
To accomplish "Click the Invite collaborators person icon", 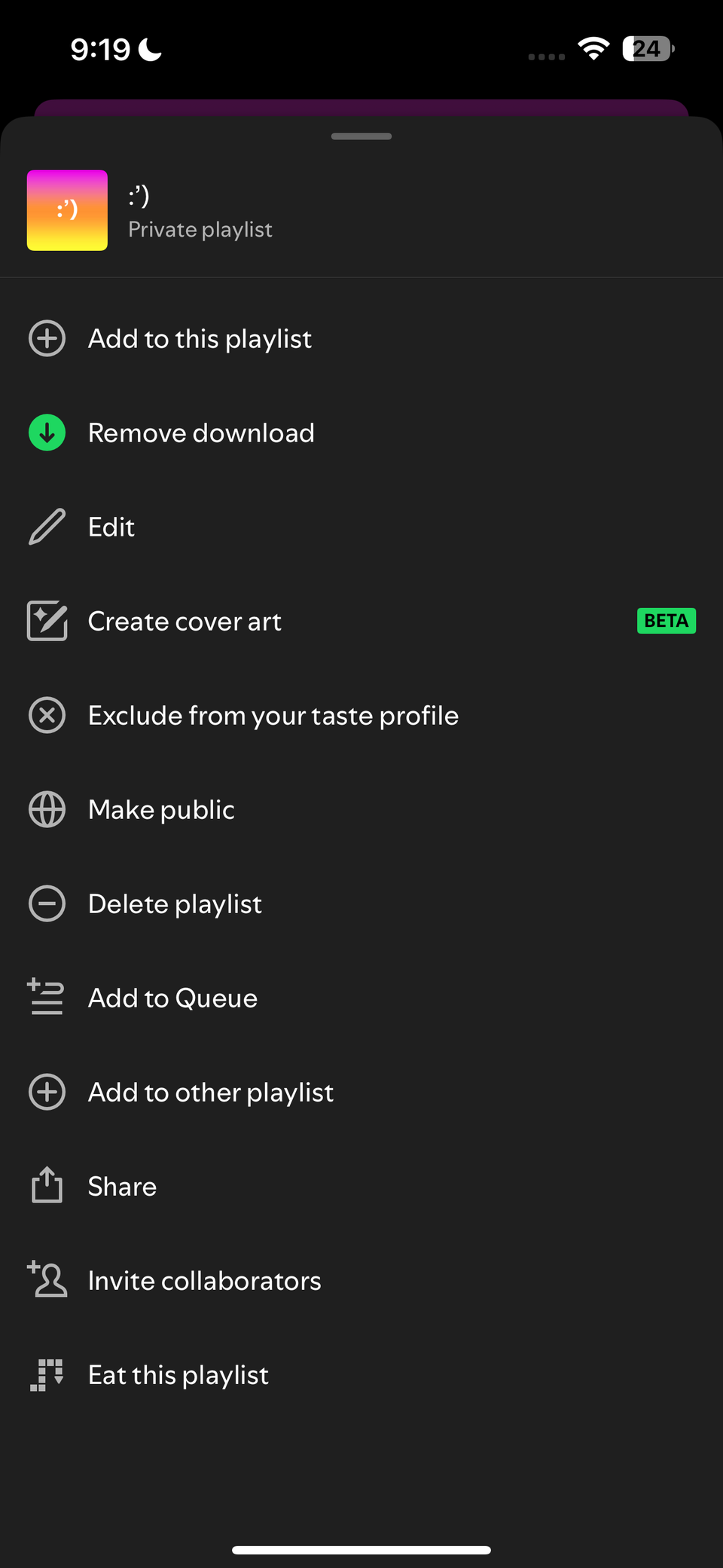I will click(47, 1279).
